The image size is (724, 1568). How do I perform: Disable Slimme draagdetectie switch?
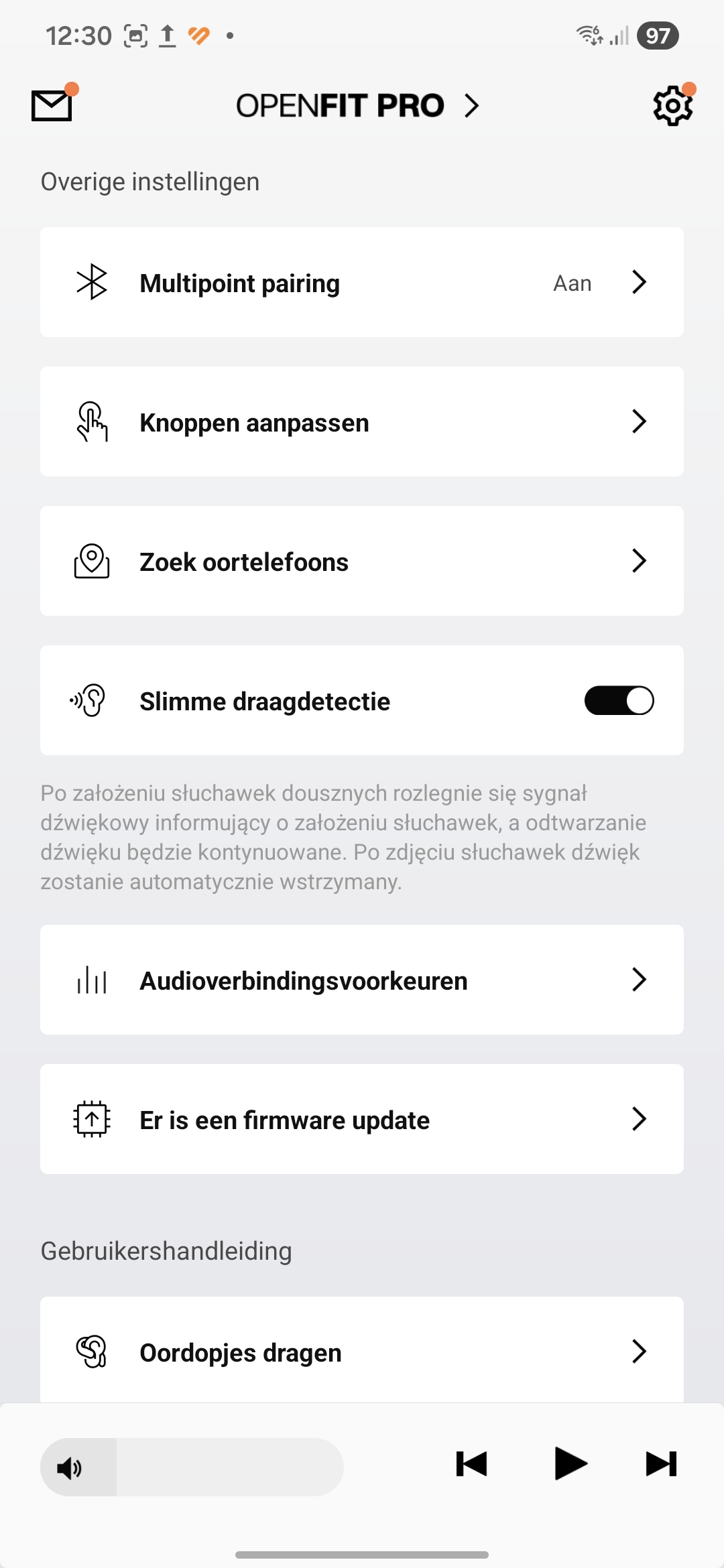[619, 701]
